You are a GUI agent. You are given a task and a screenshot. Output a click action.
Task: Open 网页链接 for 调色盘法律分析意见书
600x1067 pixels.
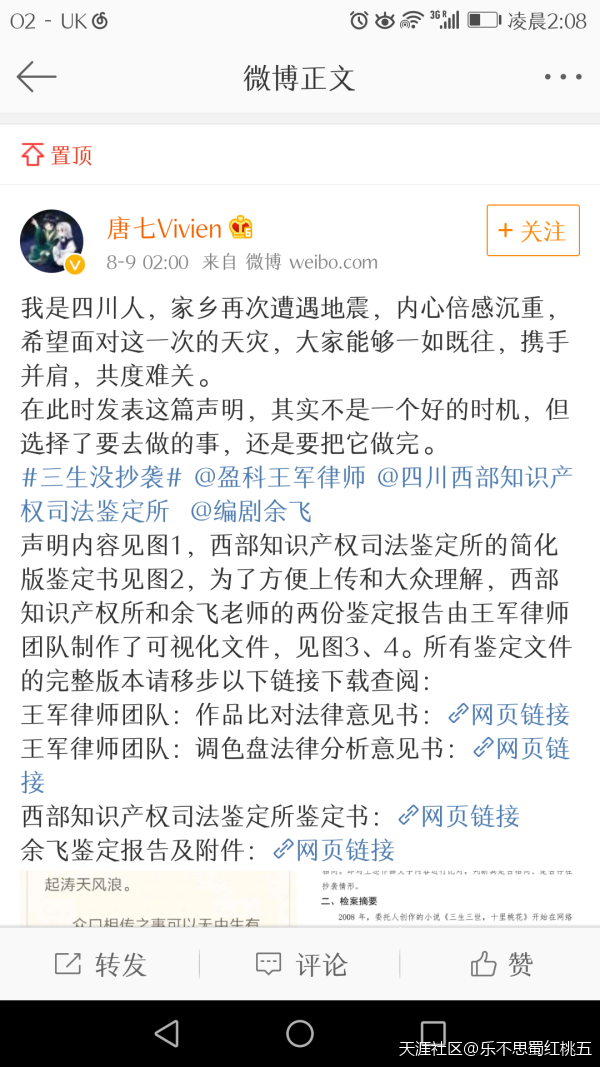click(x=520, y=748)
